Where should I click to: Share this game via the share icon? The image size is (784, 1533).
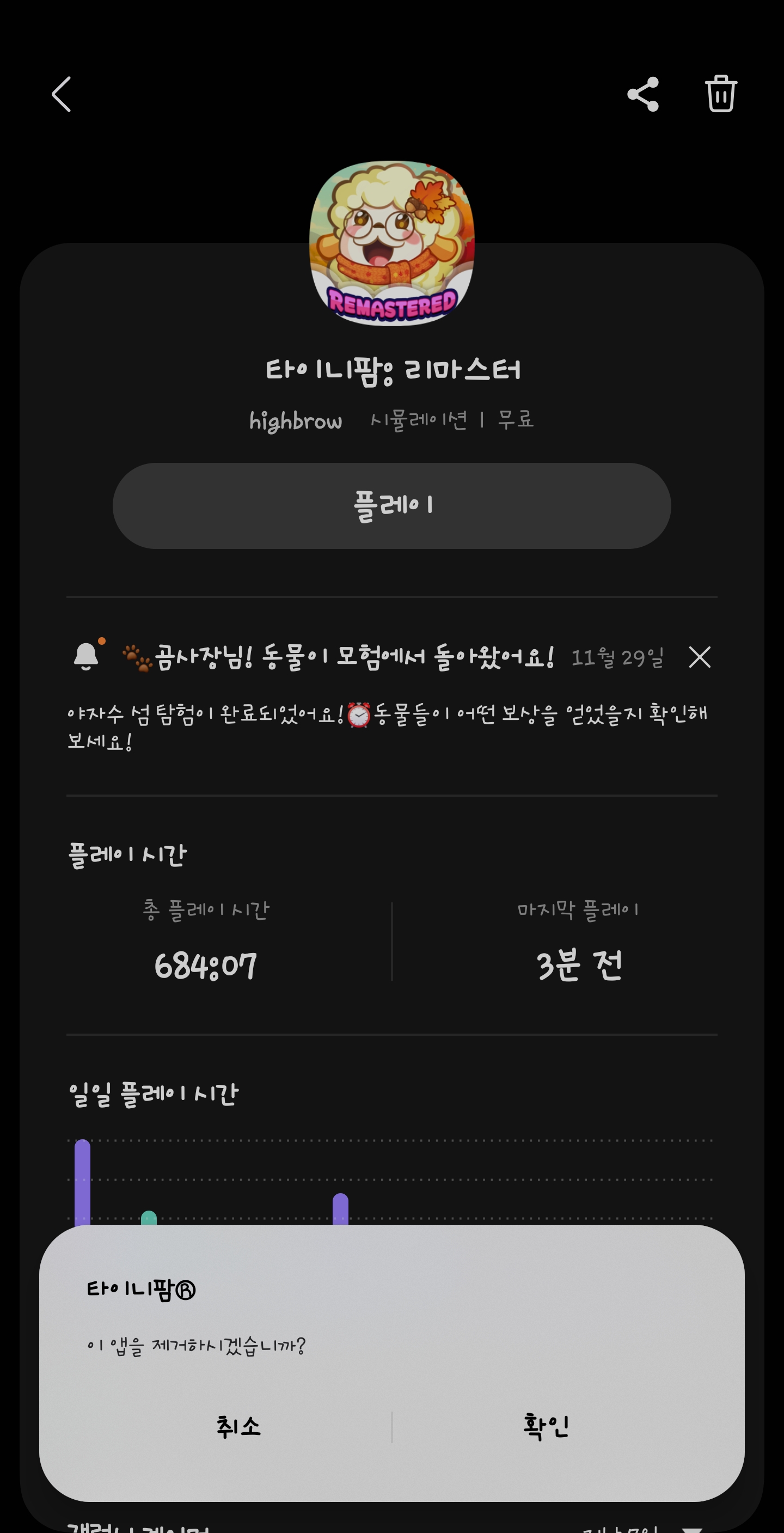click(643, 94)
